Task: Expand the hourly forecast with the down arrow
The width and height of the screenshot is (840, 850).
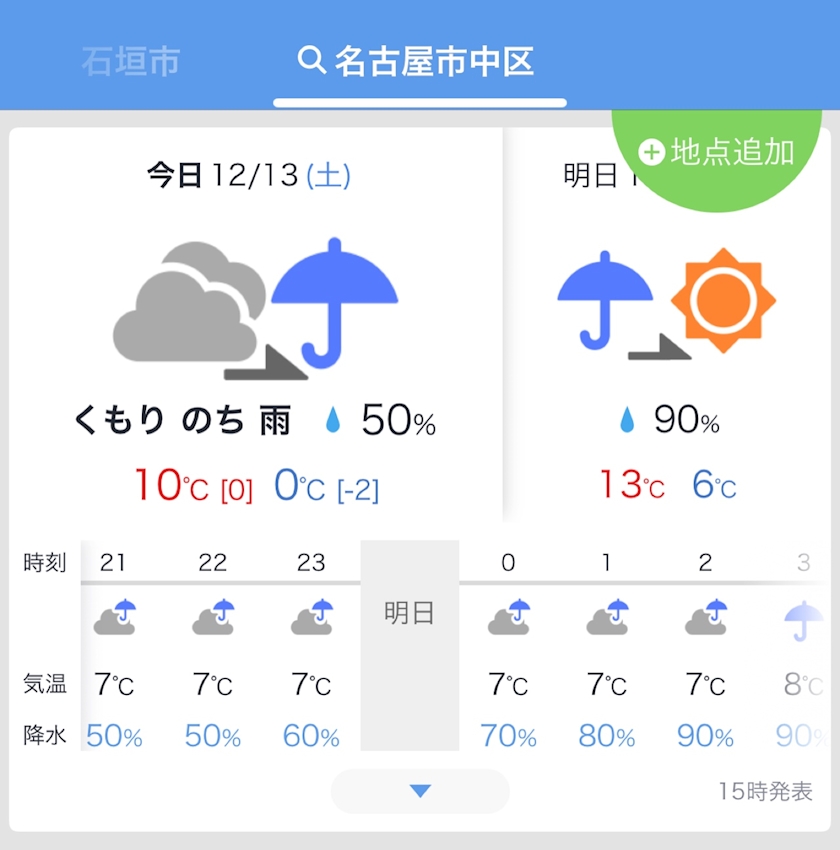Action: click(x=420, y=791)
